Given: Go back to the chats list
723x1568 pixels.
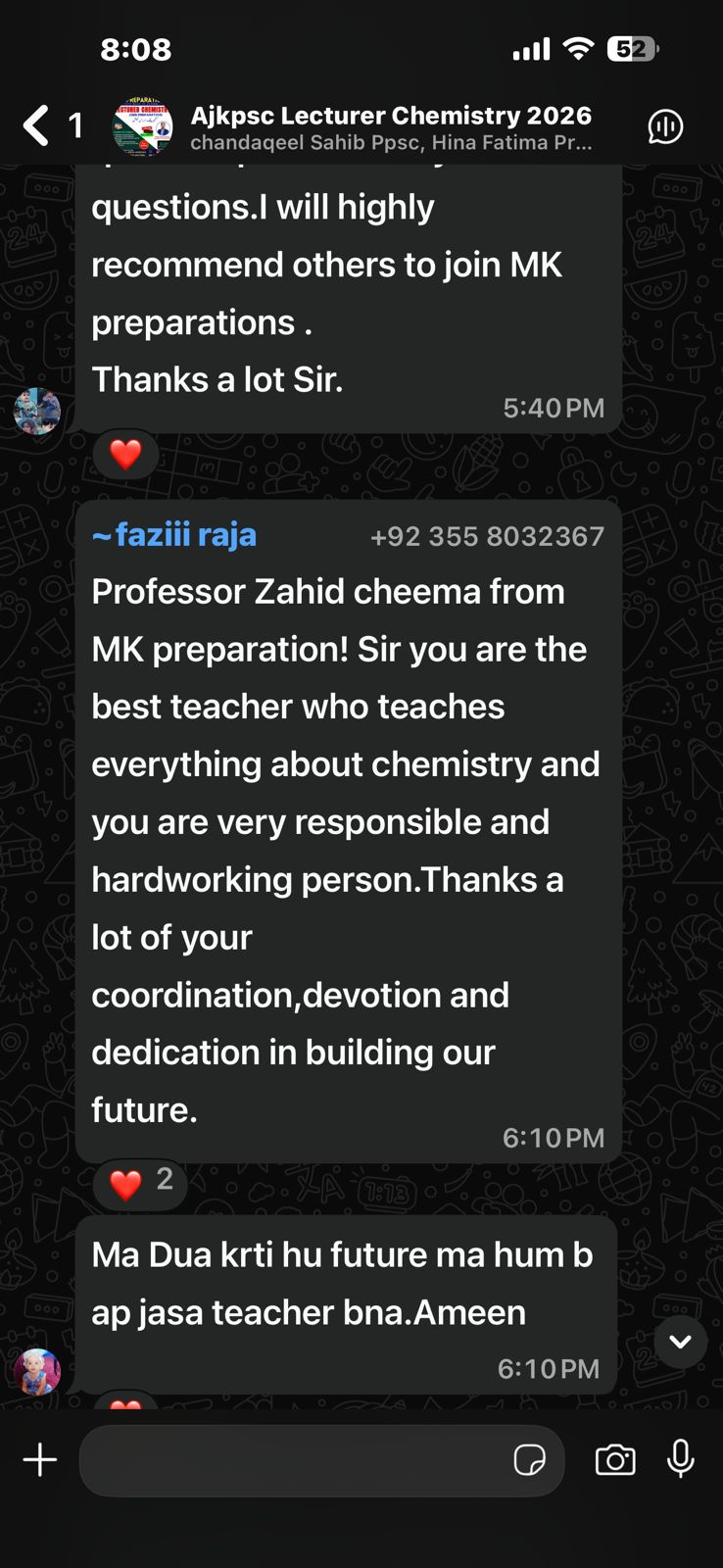Looking at the screenshot, I should [37, 126].
